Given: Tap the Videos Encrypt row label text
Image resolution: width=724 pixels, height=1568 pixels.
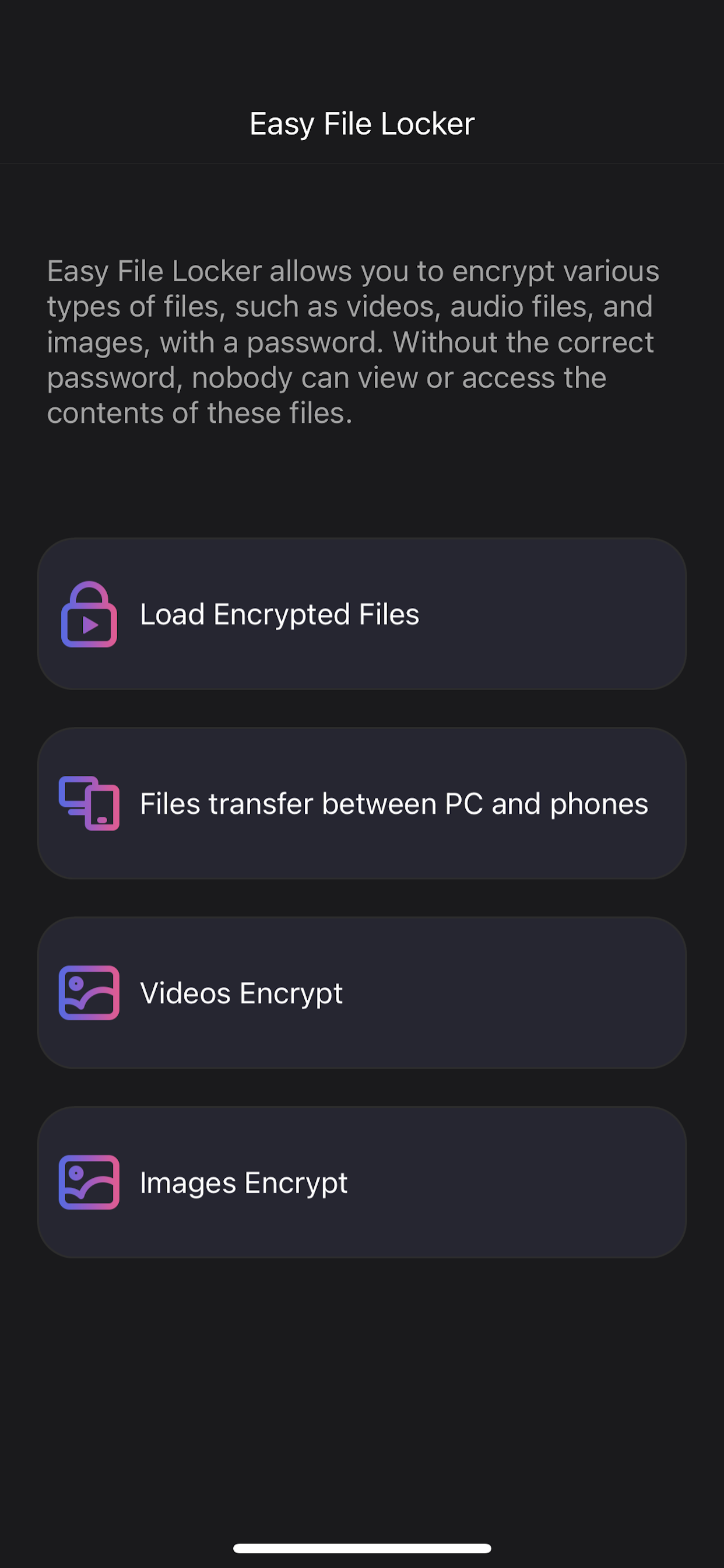Looking at the screenshot, I should tap(240, 992).
